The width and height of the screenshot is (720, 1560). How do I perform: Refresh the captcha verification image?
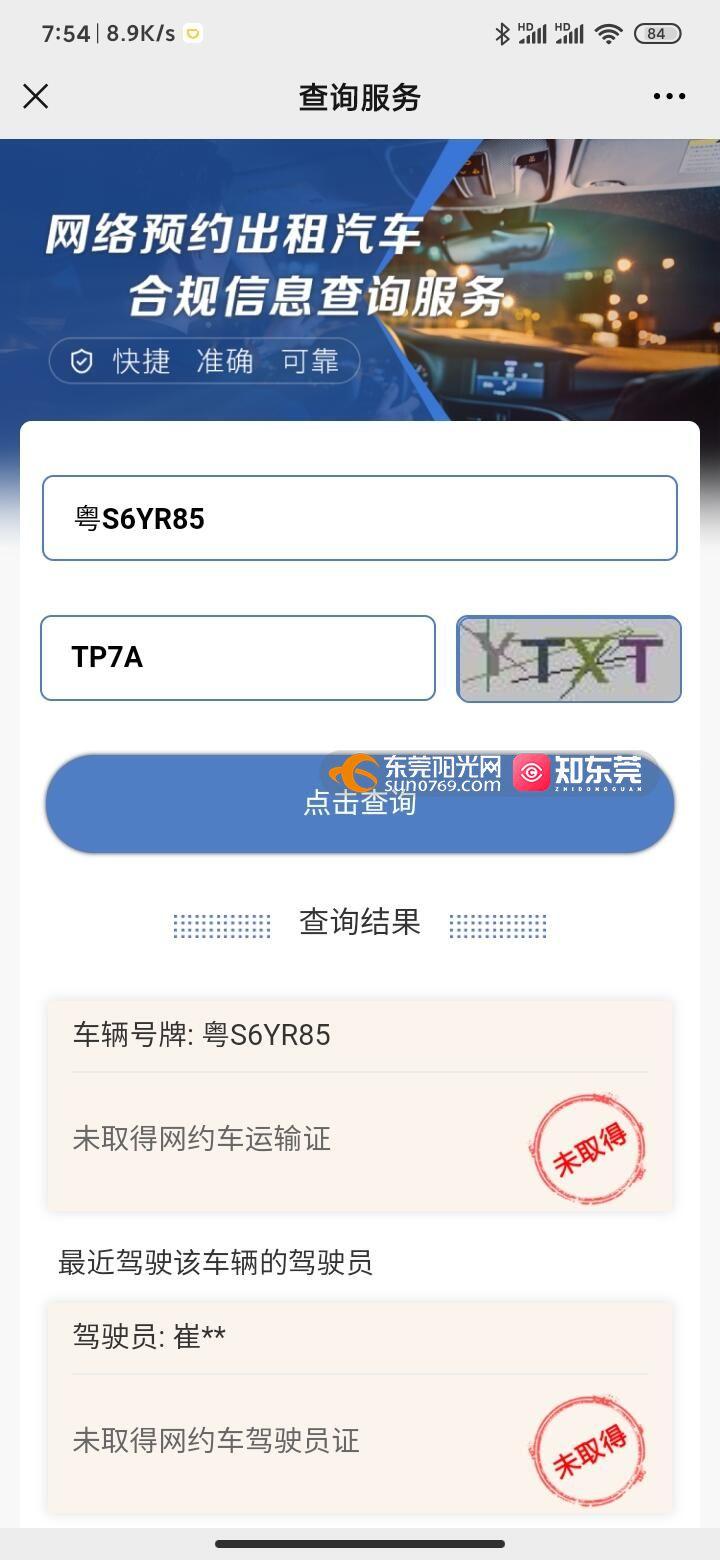569,659
